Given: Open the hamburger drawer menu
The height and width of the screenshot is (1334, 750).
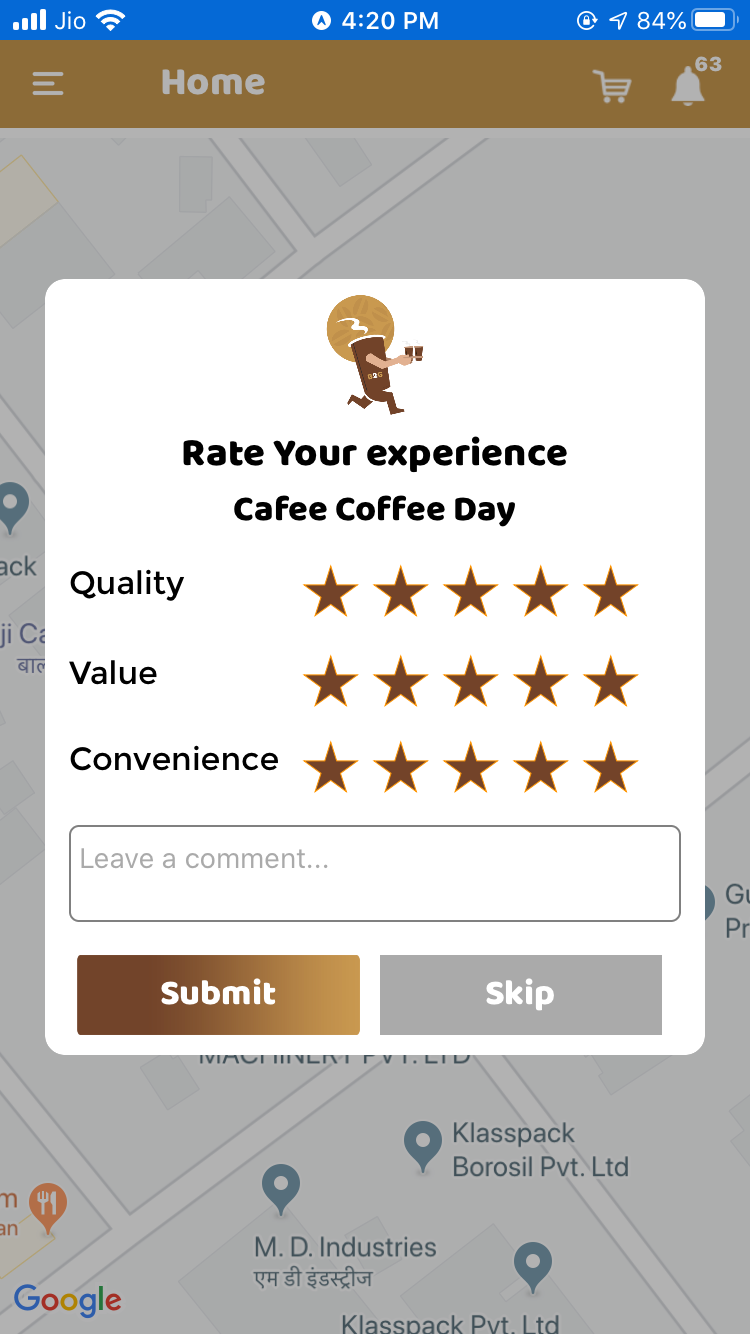Looking at the screenshot, I should (48, 83).
